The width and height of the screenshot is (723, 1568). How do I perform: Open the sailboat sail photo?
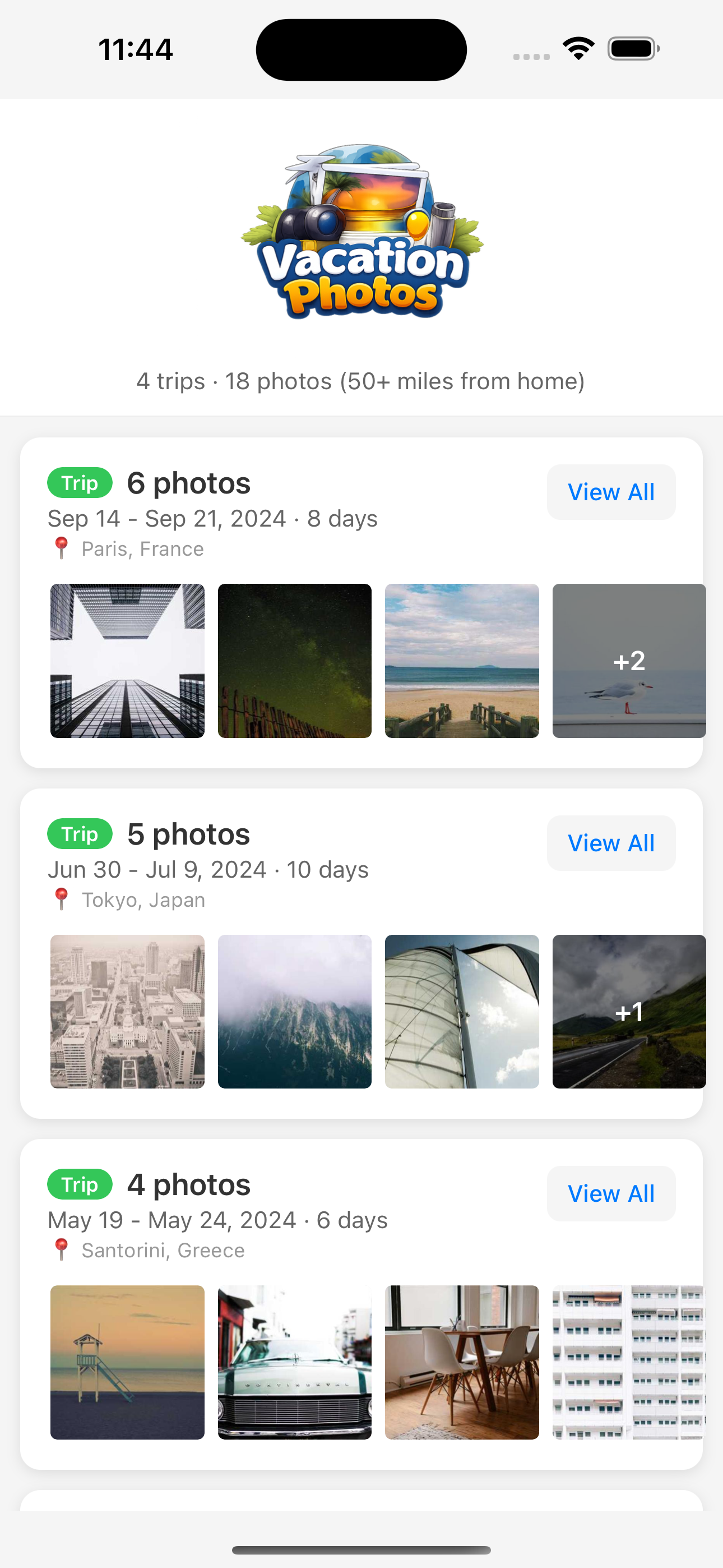[x=462, y=1012]
